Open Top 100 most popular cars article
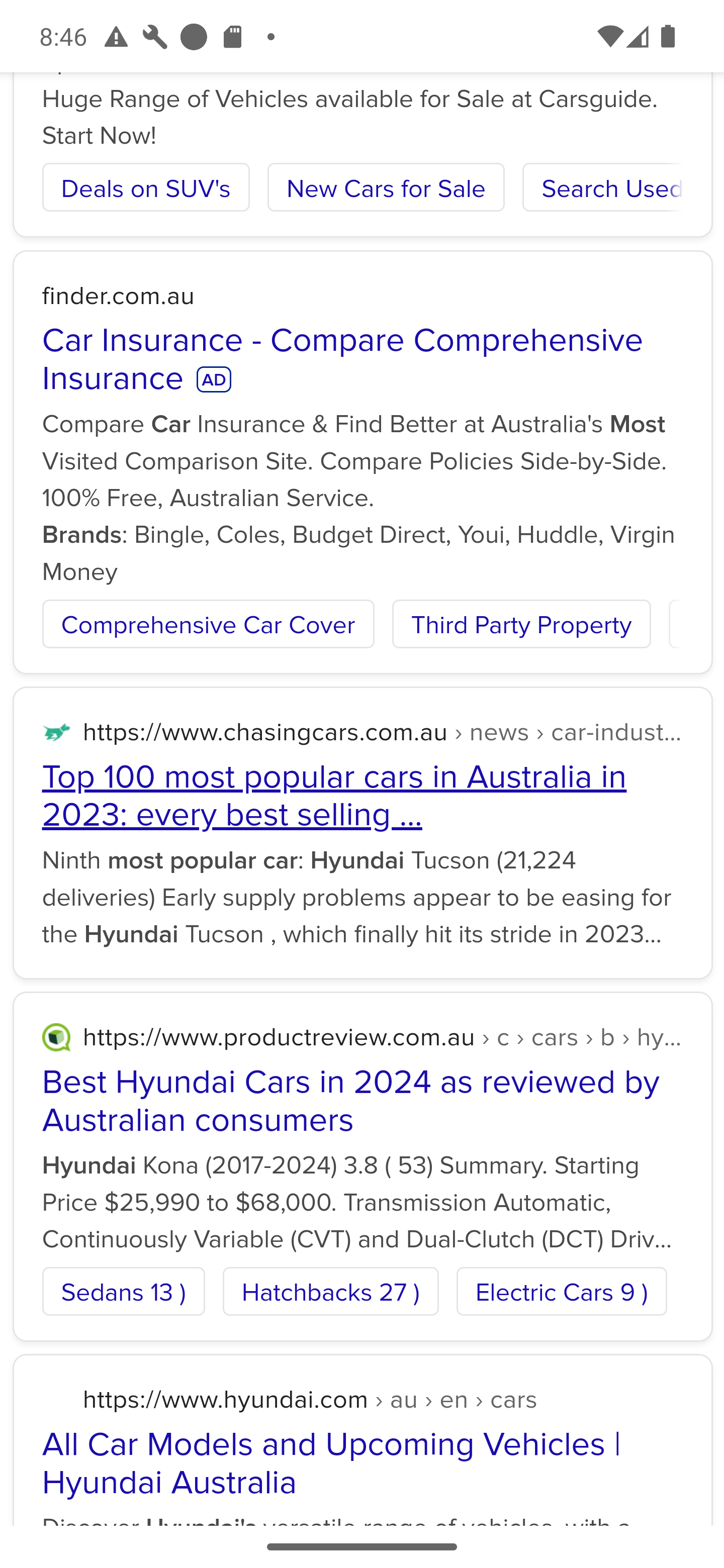 (334, 795)
